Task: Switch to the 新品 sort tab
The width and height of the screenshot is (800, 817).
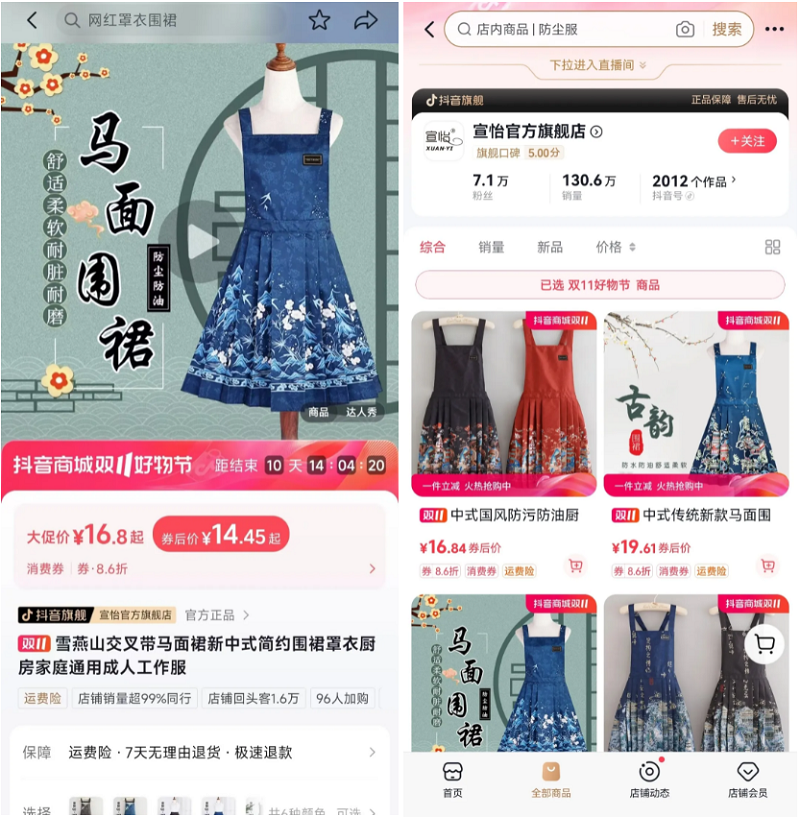Action: 550,247
